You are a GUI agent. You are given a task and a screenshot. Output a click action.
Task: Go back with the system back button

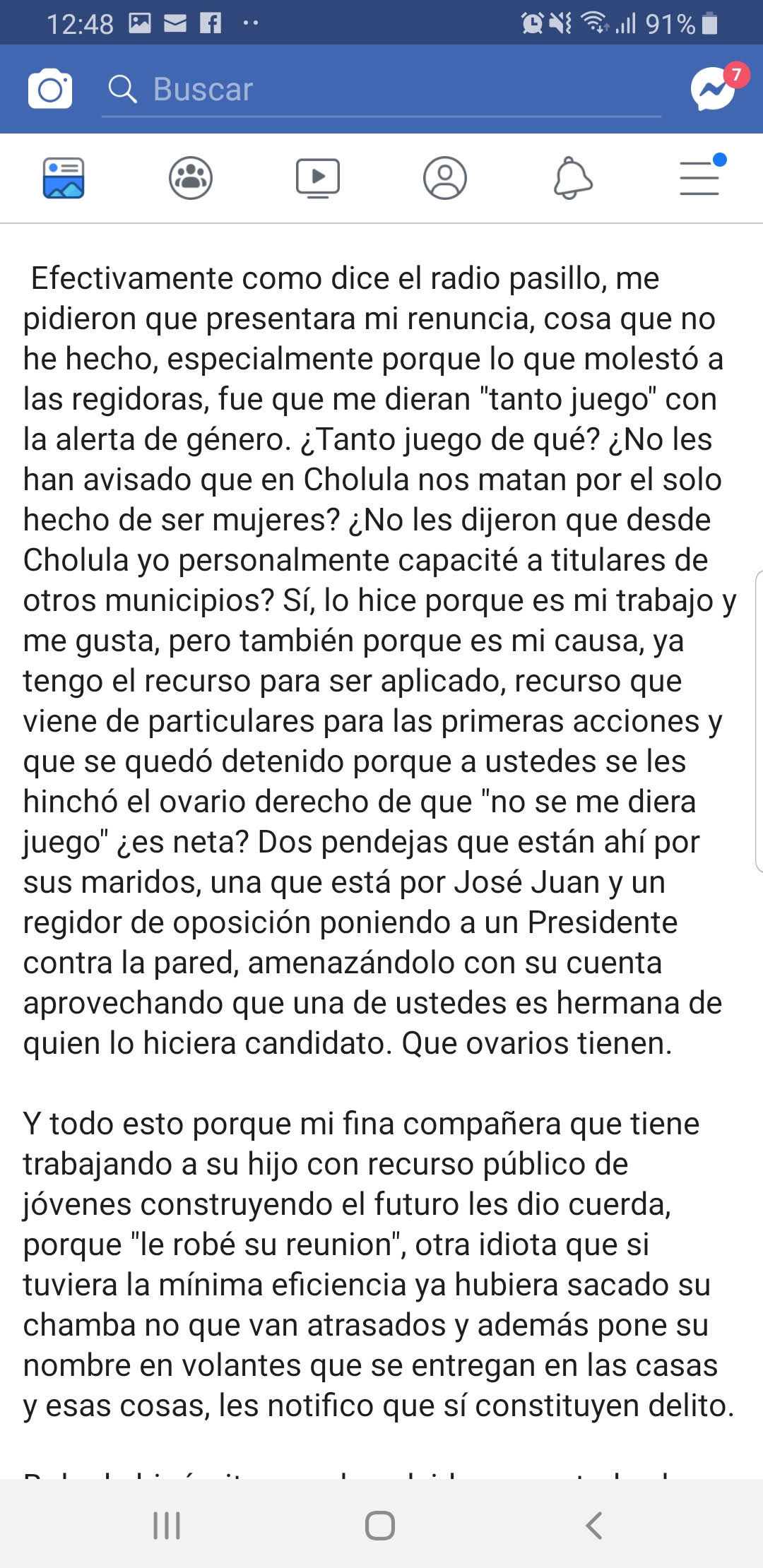594,1525
